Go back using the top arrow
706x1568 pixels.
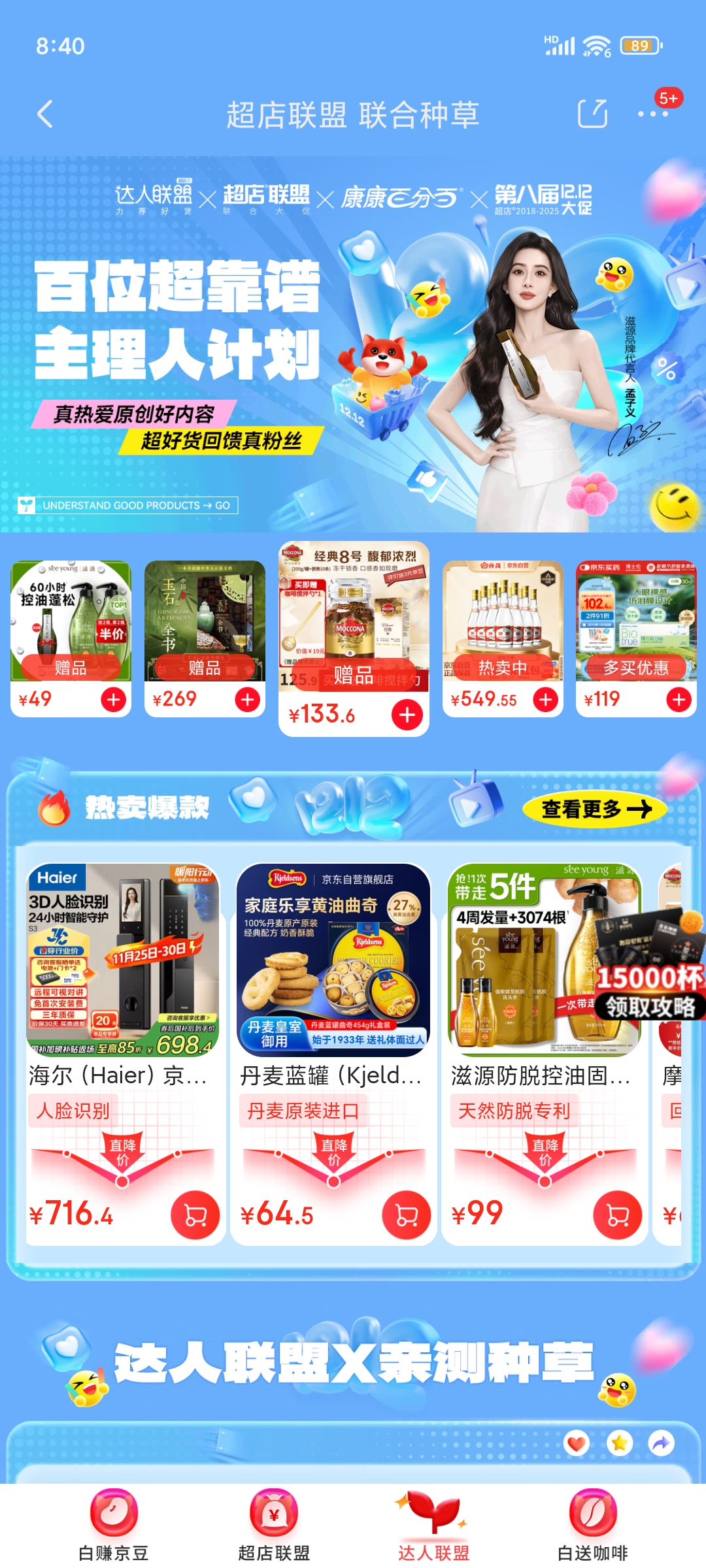(x=44, y=114)
